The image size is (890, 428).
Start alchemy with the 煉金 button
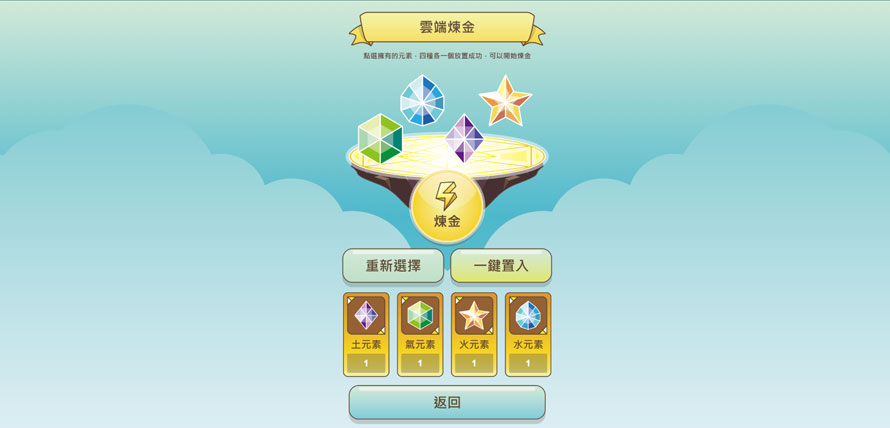tap(447, 206)
